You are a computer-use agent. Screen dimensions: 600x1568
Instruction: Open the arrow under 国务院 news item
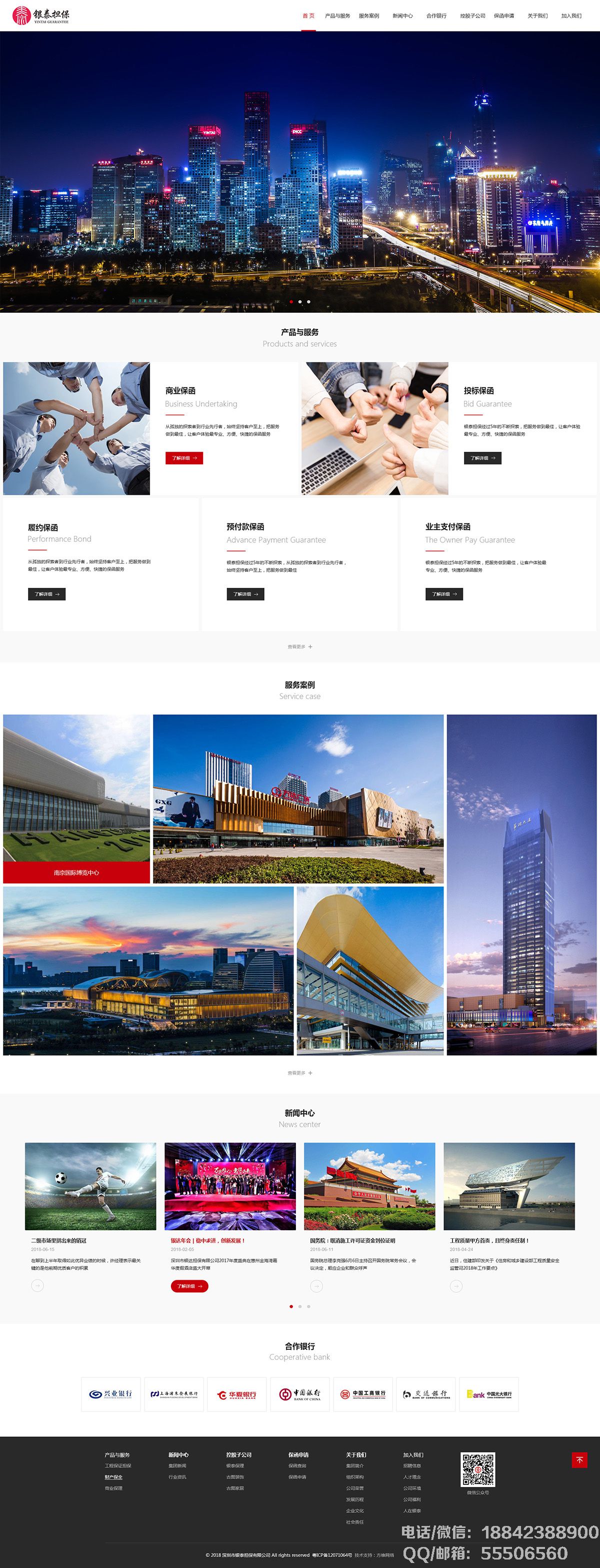(x=316, y=1286)
